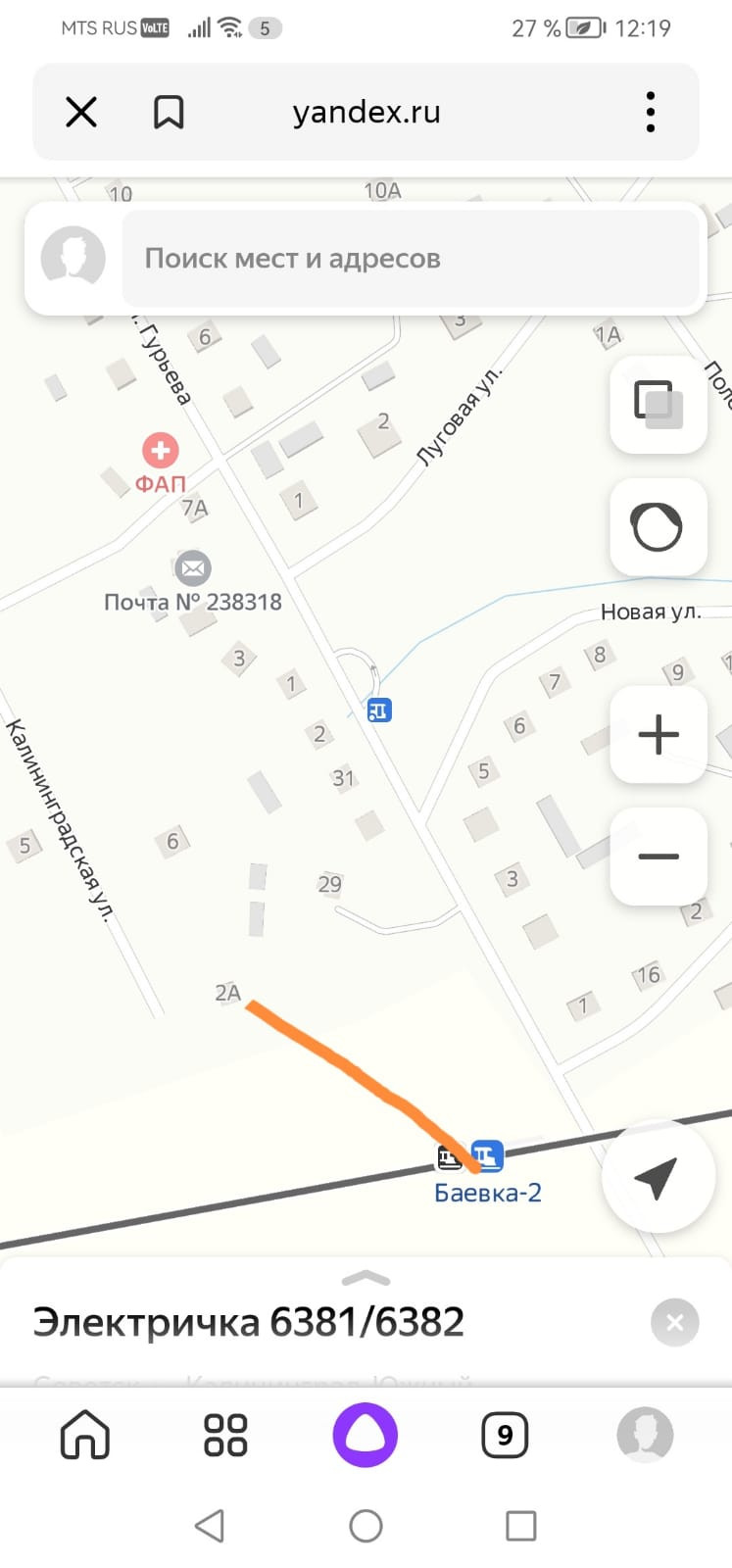Viewport: 732px width, 1568px height.
Task: Expand the Электричка 6381/6382 panel
Action: (x=366, y=1279)
